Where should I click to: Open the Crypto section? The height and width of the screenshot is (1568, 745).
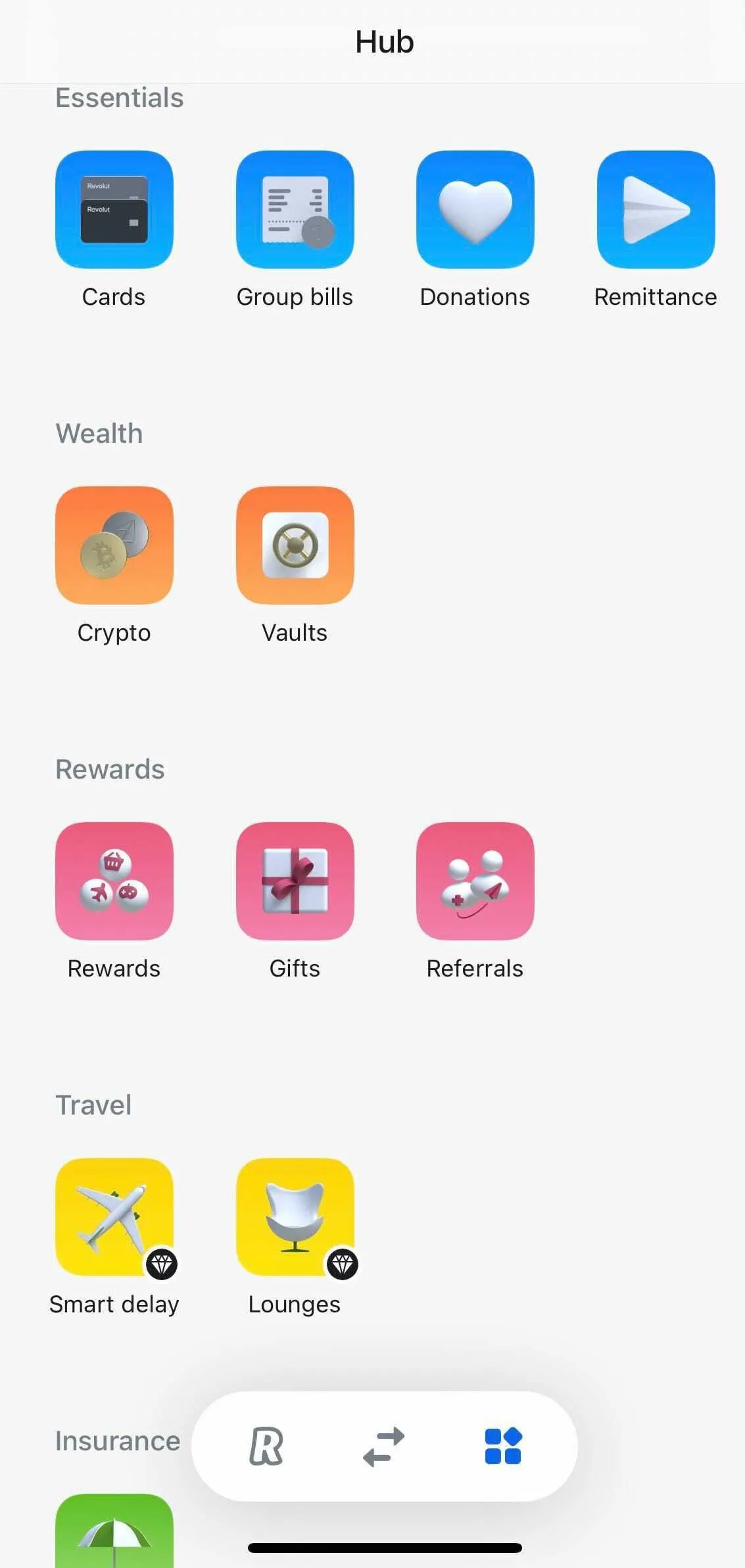point(114,544)
